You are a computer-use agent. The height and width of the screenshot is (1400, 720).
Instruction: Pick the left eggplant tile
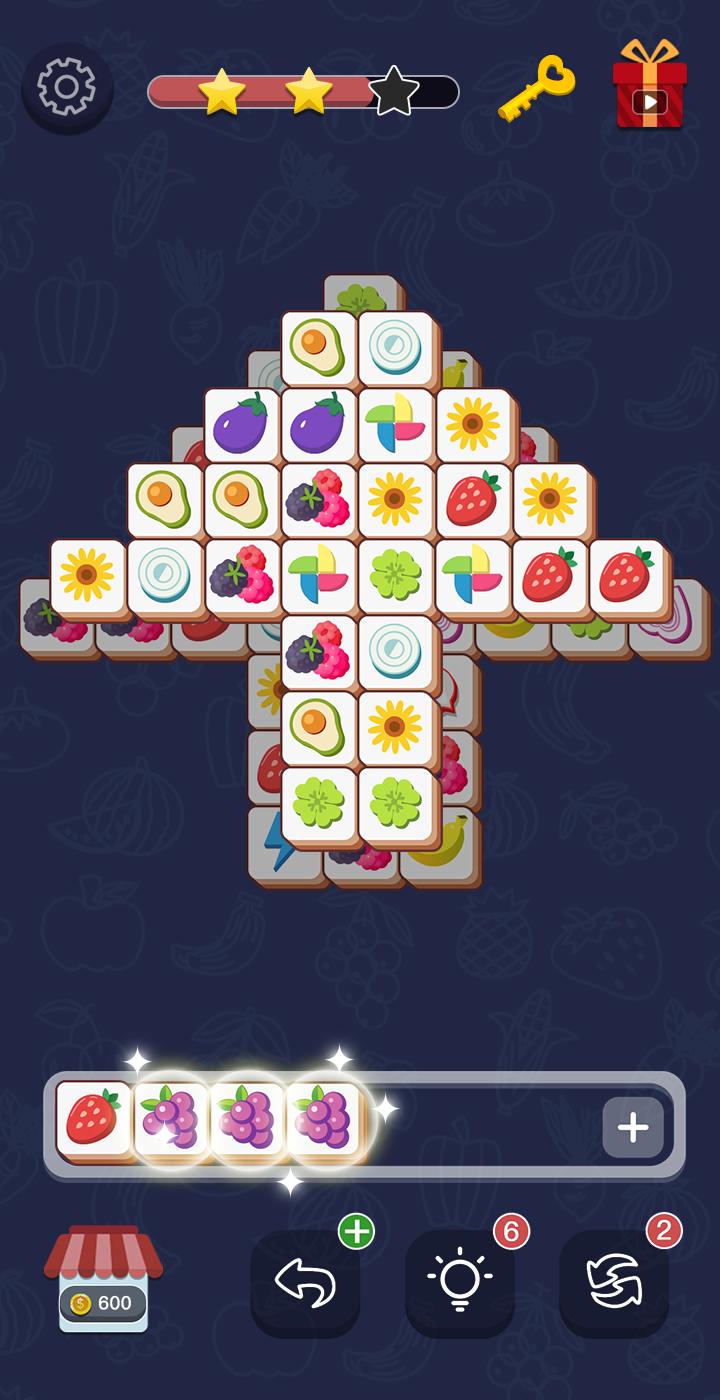point(242,426)
